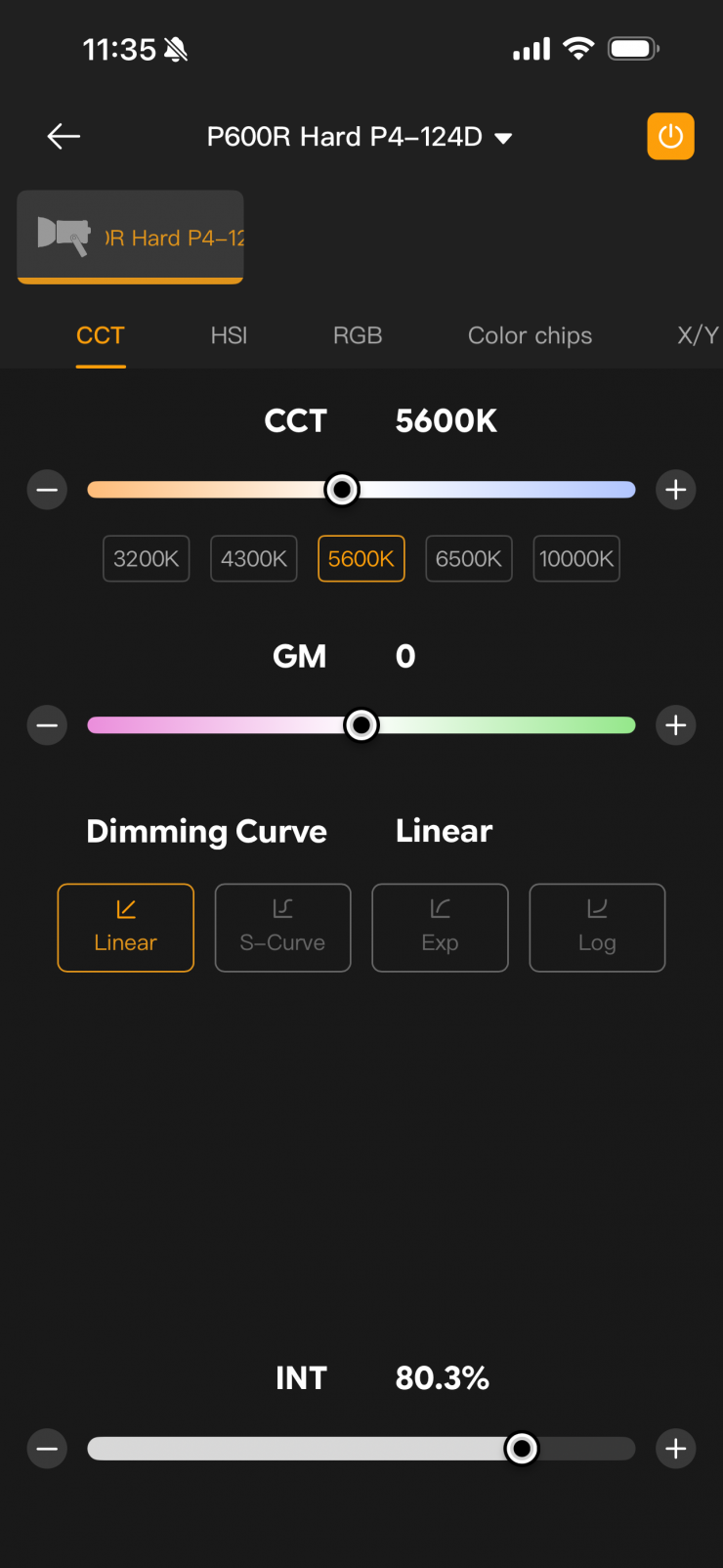Open the P600R Hard P4-124D device dropdown
The image size is (723, 1568).
(360, 137)
